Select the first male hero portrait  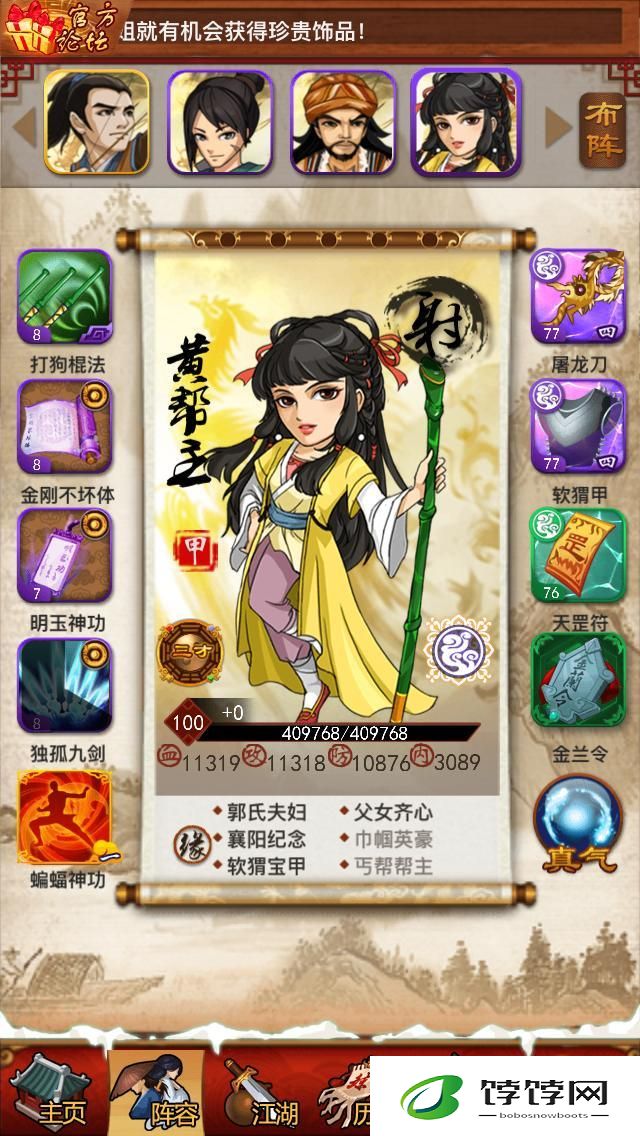coord(96,122)
